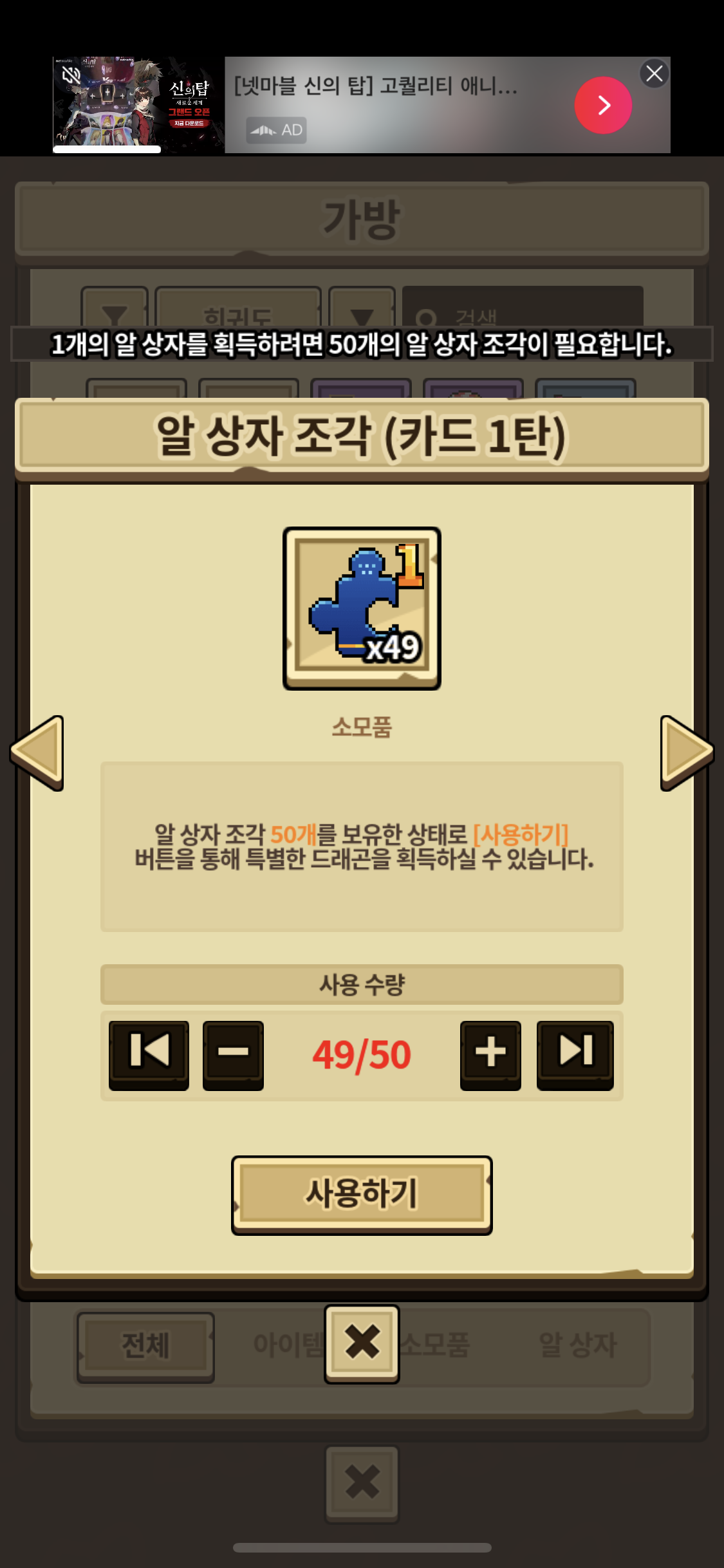Unmute the ad video
The width and height of the screenshot is (724, 1568).
pyautogui.click(x=71, y=75)
